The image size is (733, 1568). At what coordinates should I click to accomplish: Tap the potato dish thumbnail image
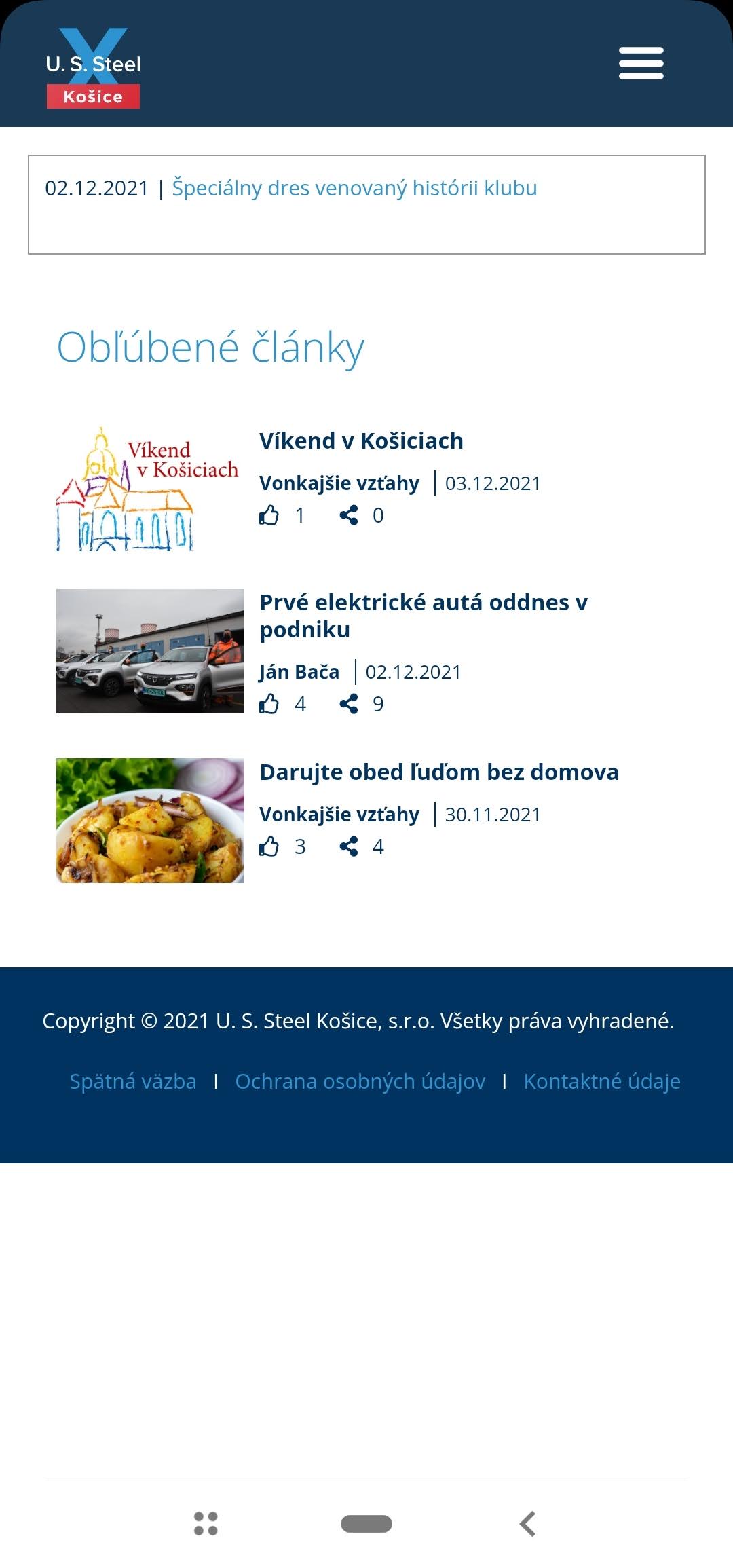(x=149, y=820)
